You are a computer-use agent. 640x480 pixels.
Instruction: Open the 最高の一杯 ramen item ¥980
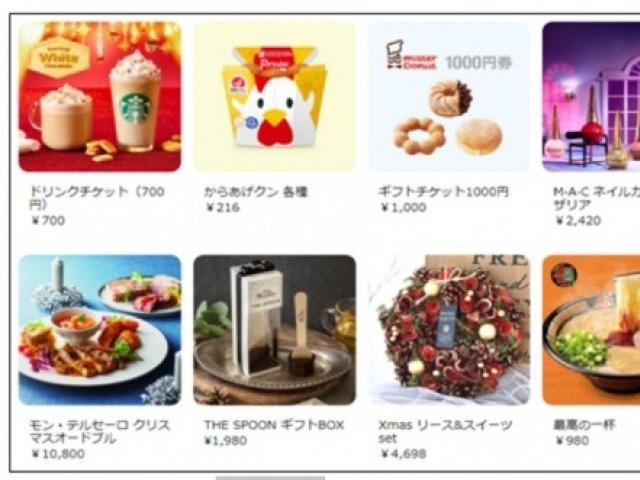click(592, 329)
